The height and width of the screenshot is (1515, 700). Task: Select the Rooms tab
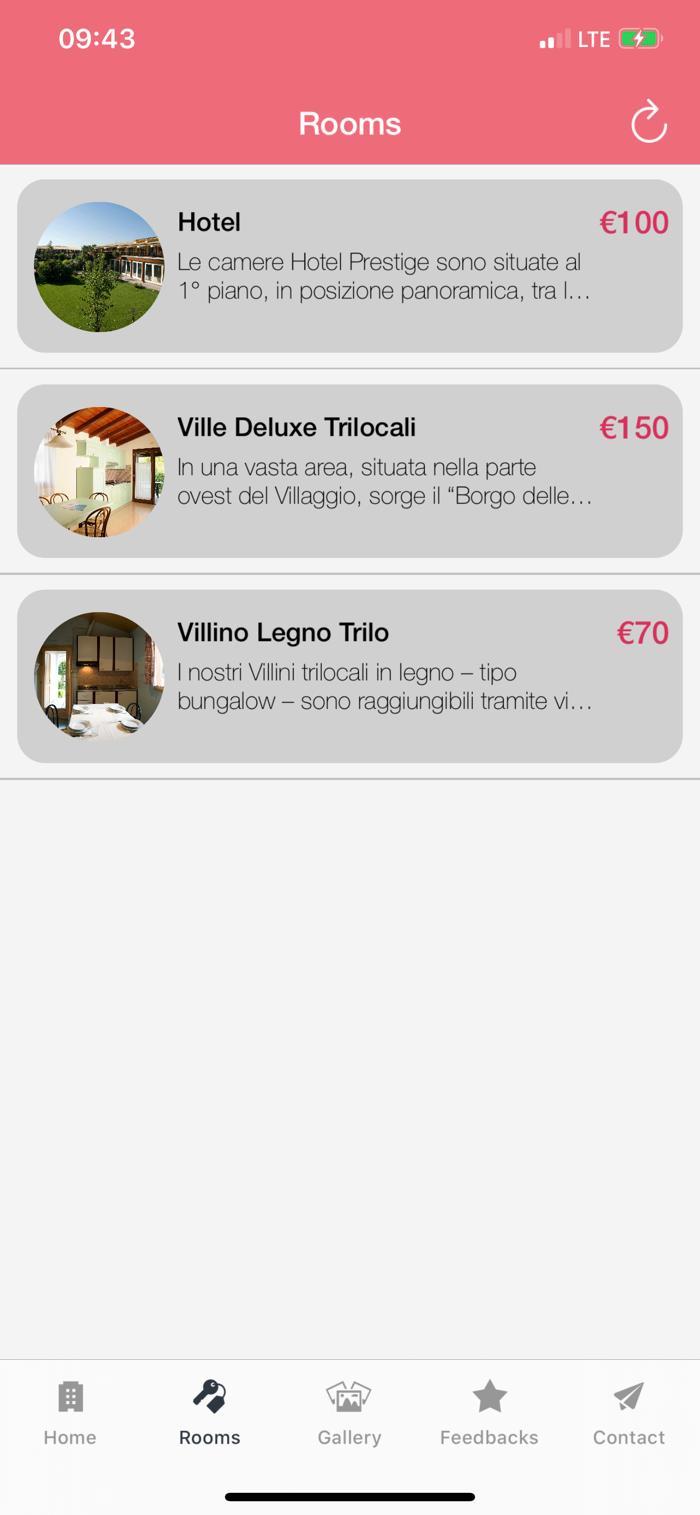point(210,1413)
